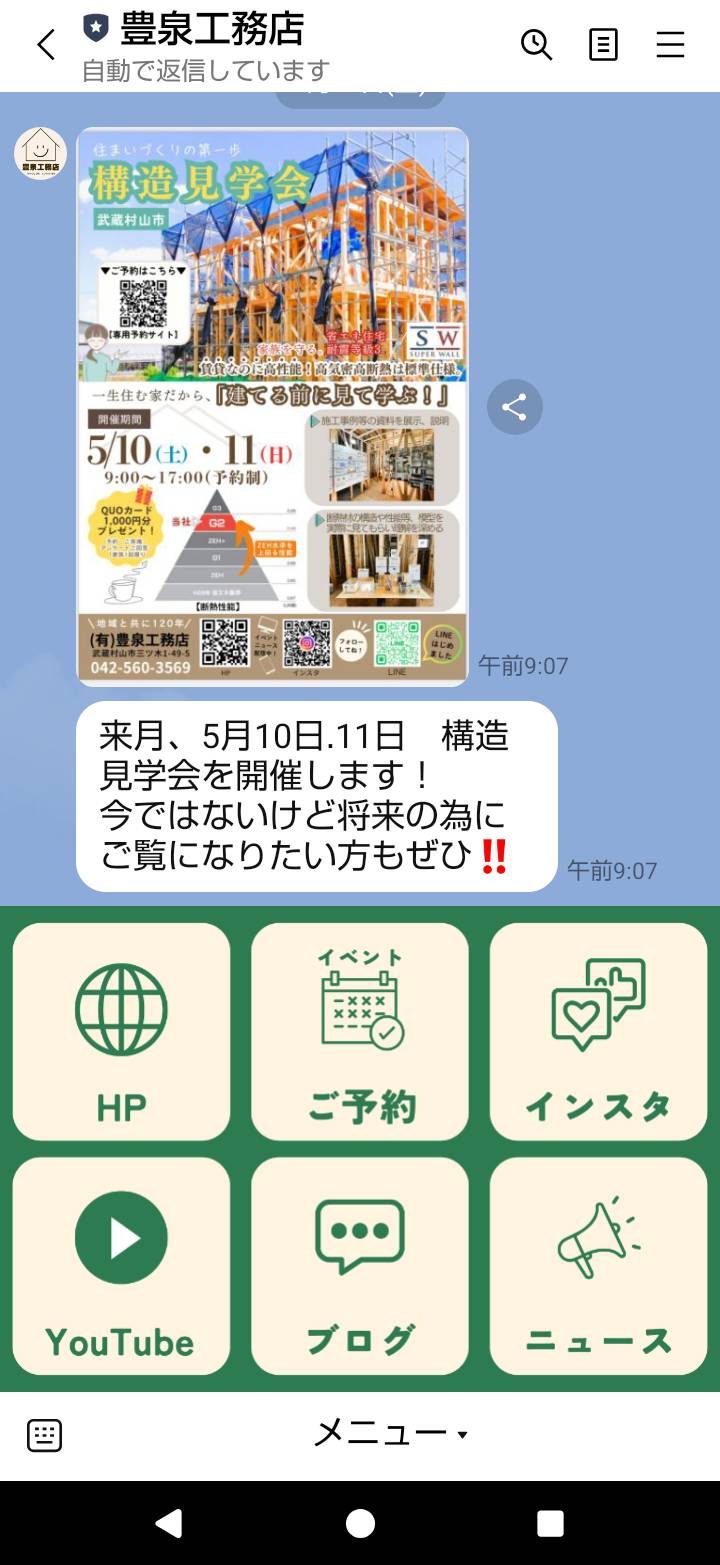
Task: Switch to keyboard input
Action: (44, 1435)
